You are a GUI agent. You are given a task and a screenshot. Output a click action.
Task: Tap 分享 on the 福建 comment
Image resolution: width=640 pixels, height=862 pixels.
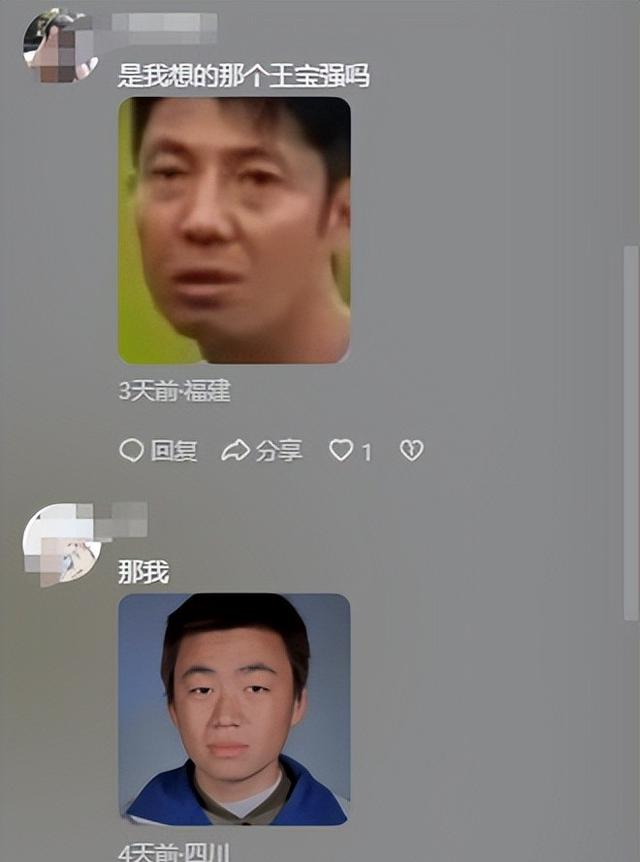[262, 451]
